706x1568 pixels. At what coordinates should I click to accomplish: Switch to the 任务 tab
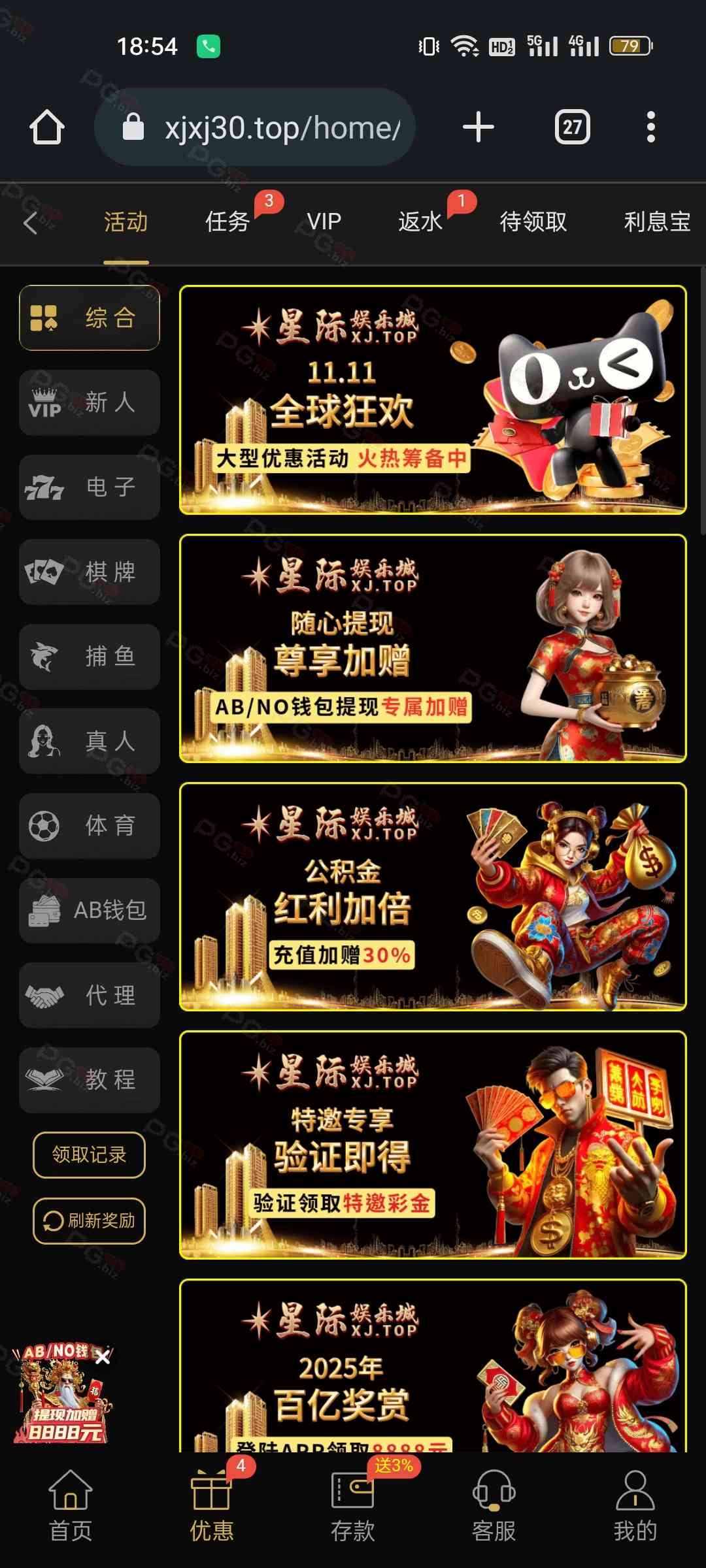(x=227, y=222)
